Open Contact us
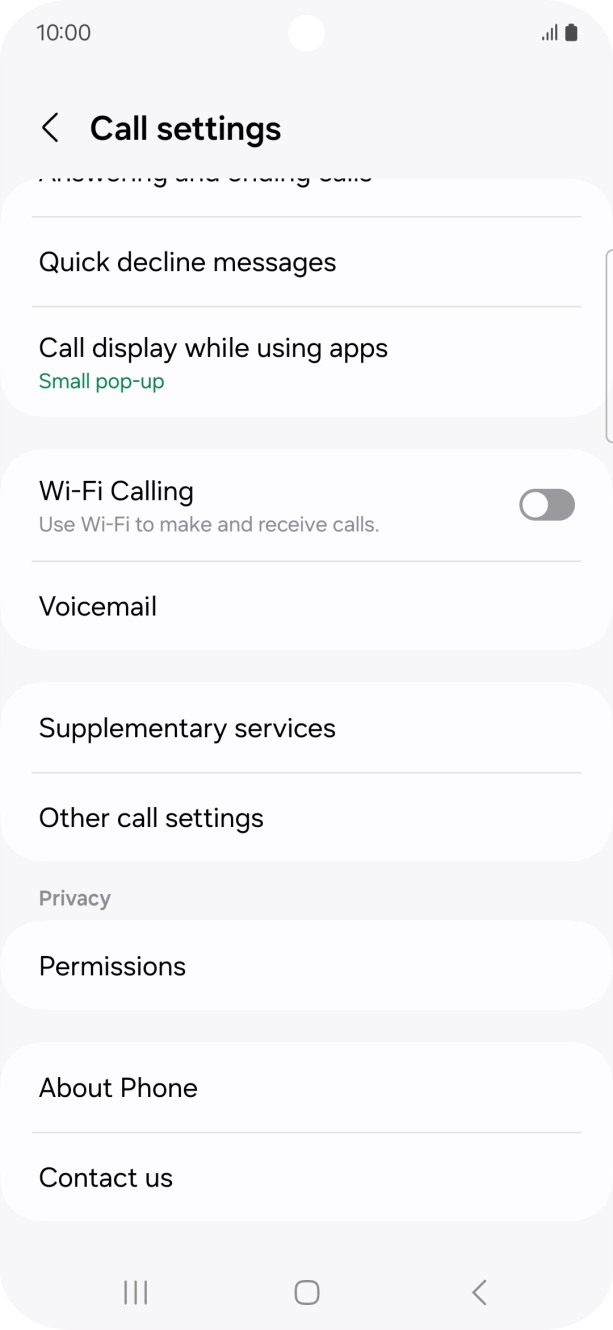 [x=306, y=1178]
